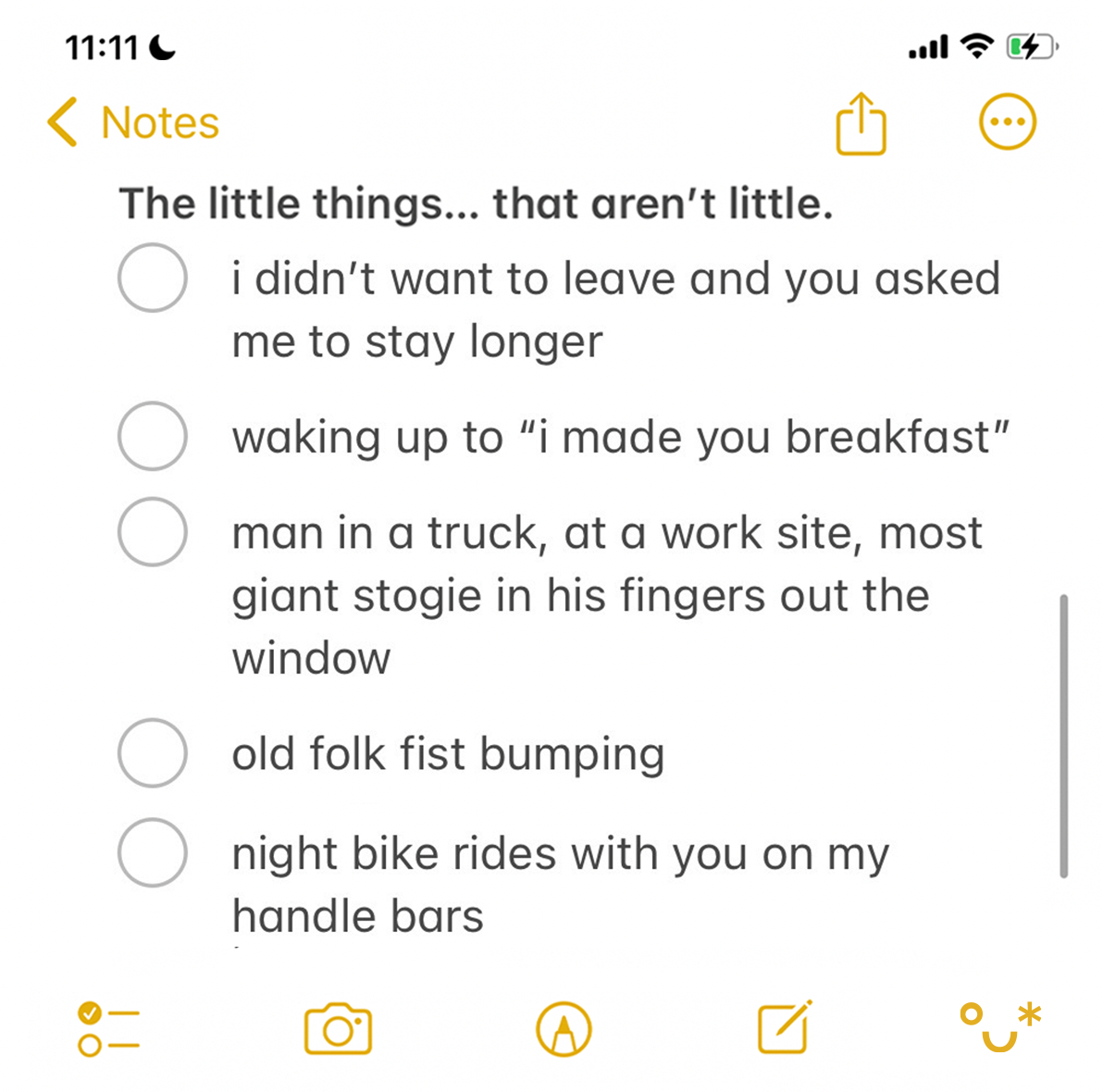Open the camera to add a photo

(x=338, y=1029)
